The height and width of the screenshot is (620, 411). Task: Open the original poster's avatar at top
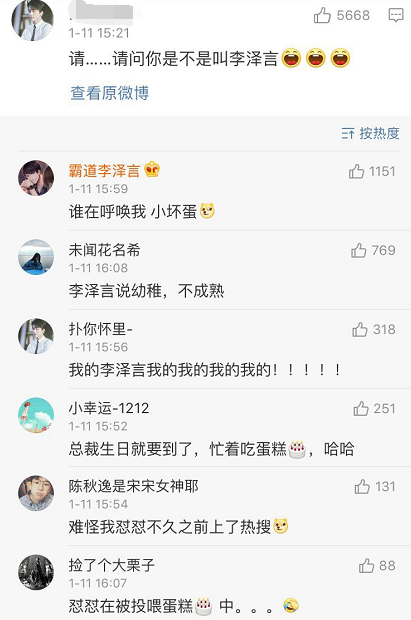tap(32, 20)
